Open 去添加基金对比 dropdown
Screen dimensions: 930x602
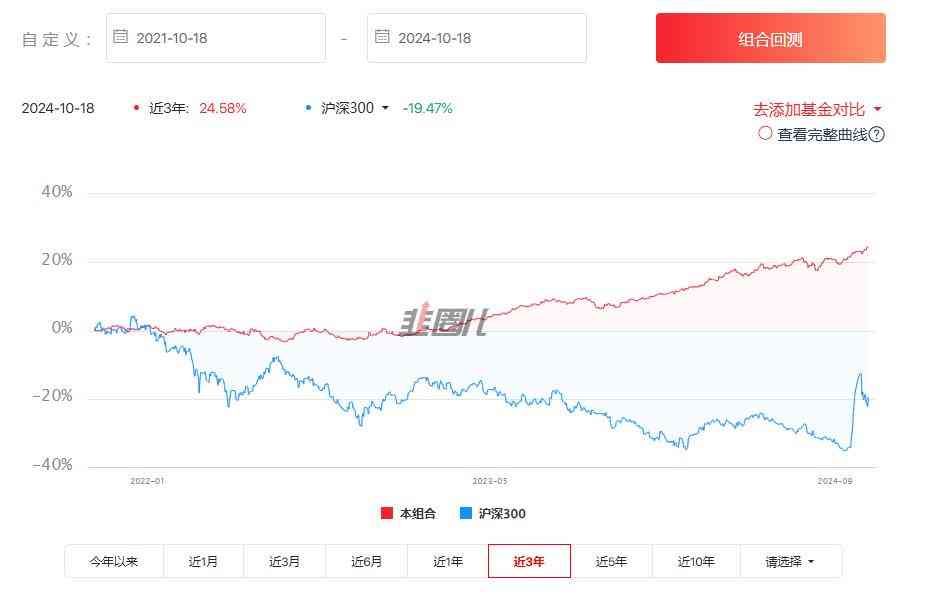(817, 109)
